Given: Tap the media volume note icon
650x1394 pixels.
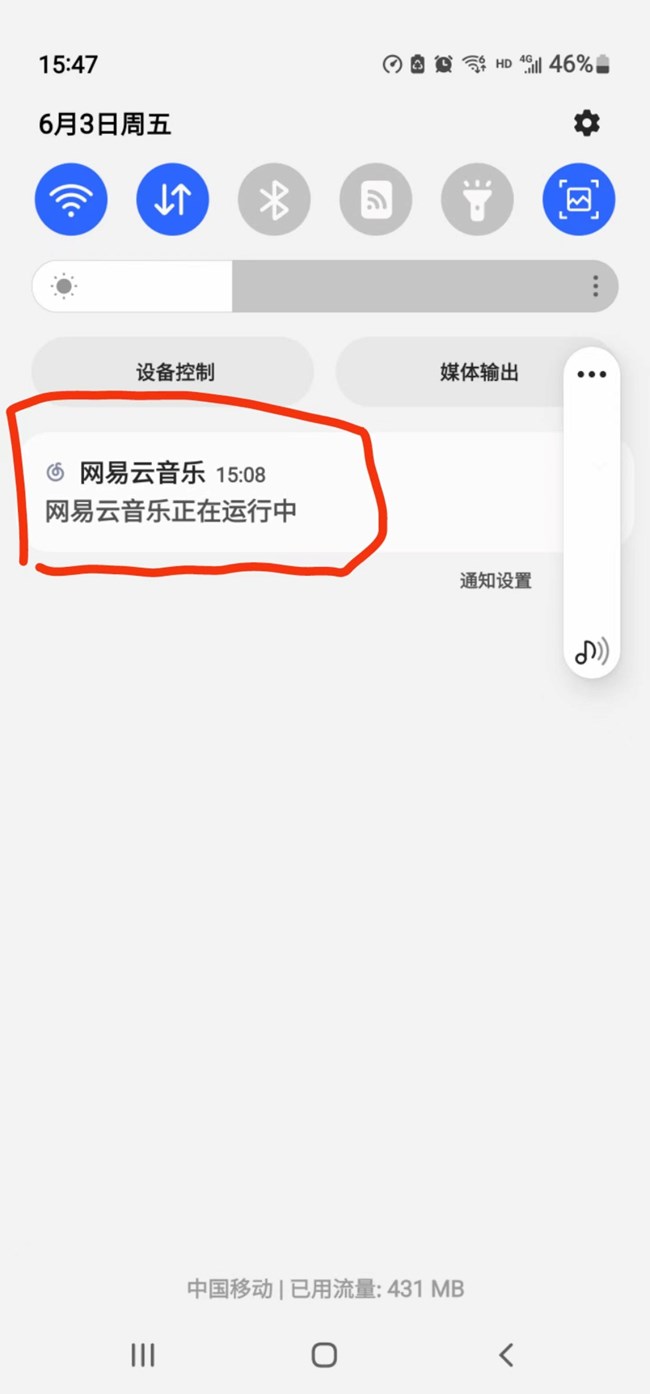Looking at the screenshot, I should 592,652.
